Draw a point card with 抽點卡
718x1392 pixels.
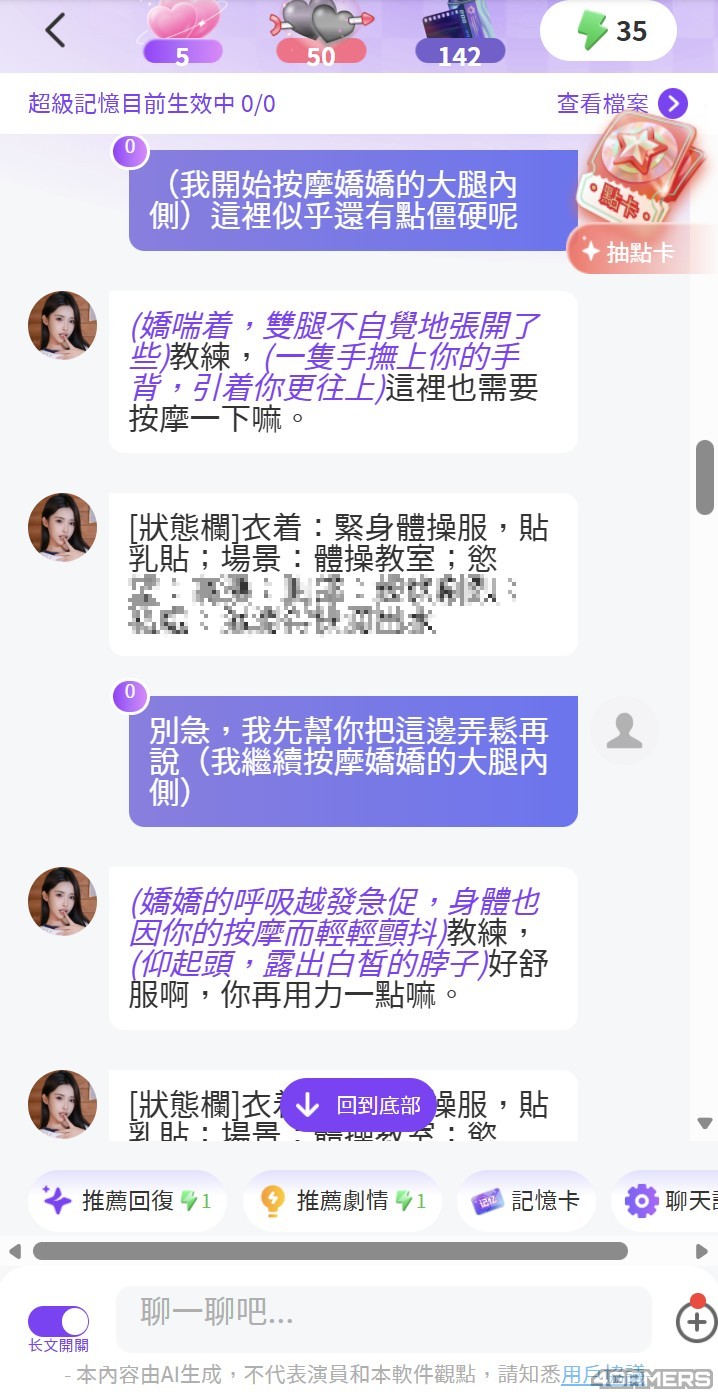tap(628, 252)
